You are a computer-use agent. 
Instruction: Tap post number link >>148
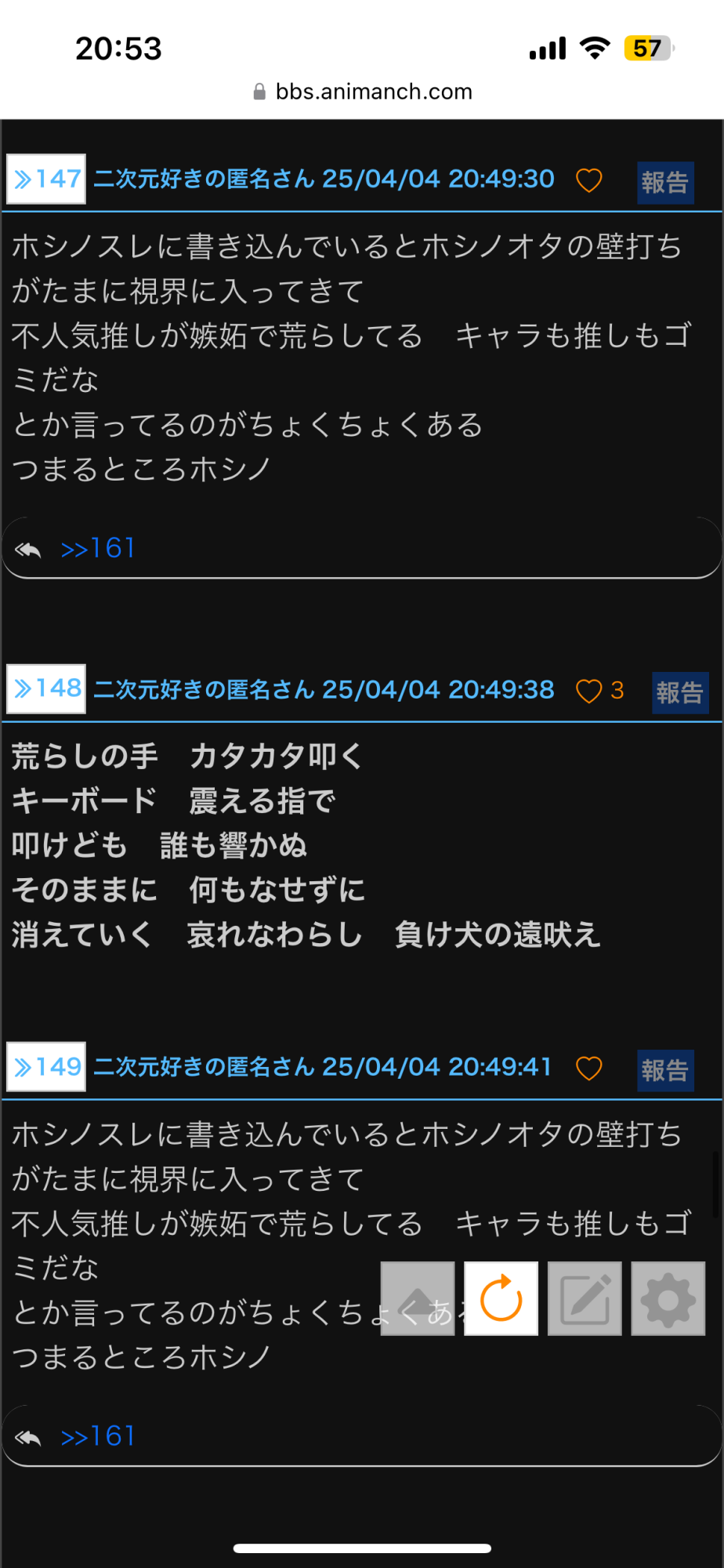46,689
